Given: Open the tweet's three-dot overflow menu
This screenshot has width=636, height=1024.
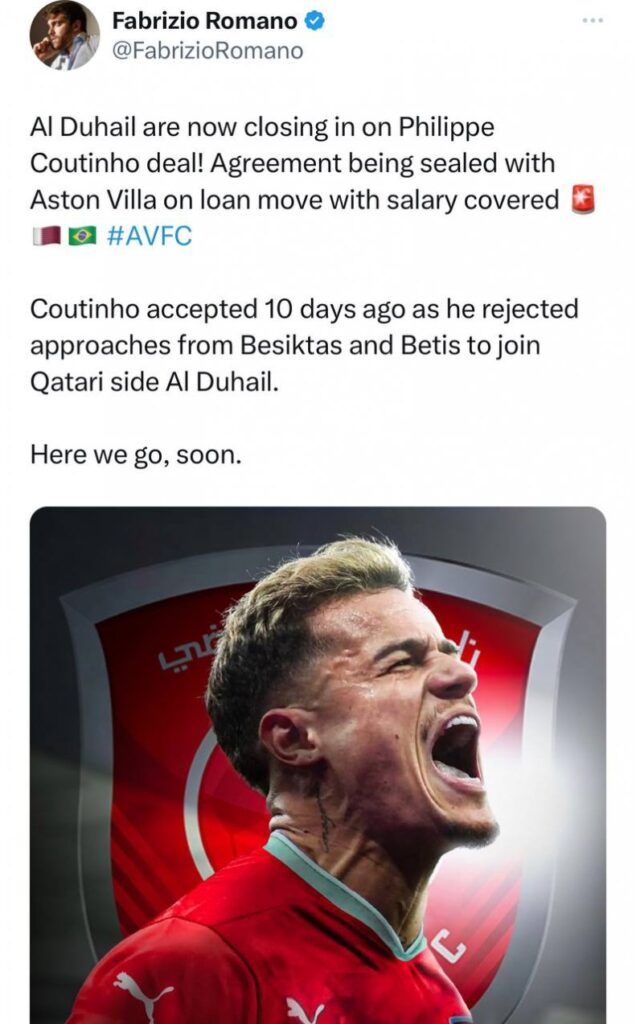Looking at the screenshot, I should 594,20.
